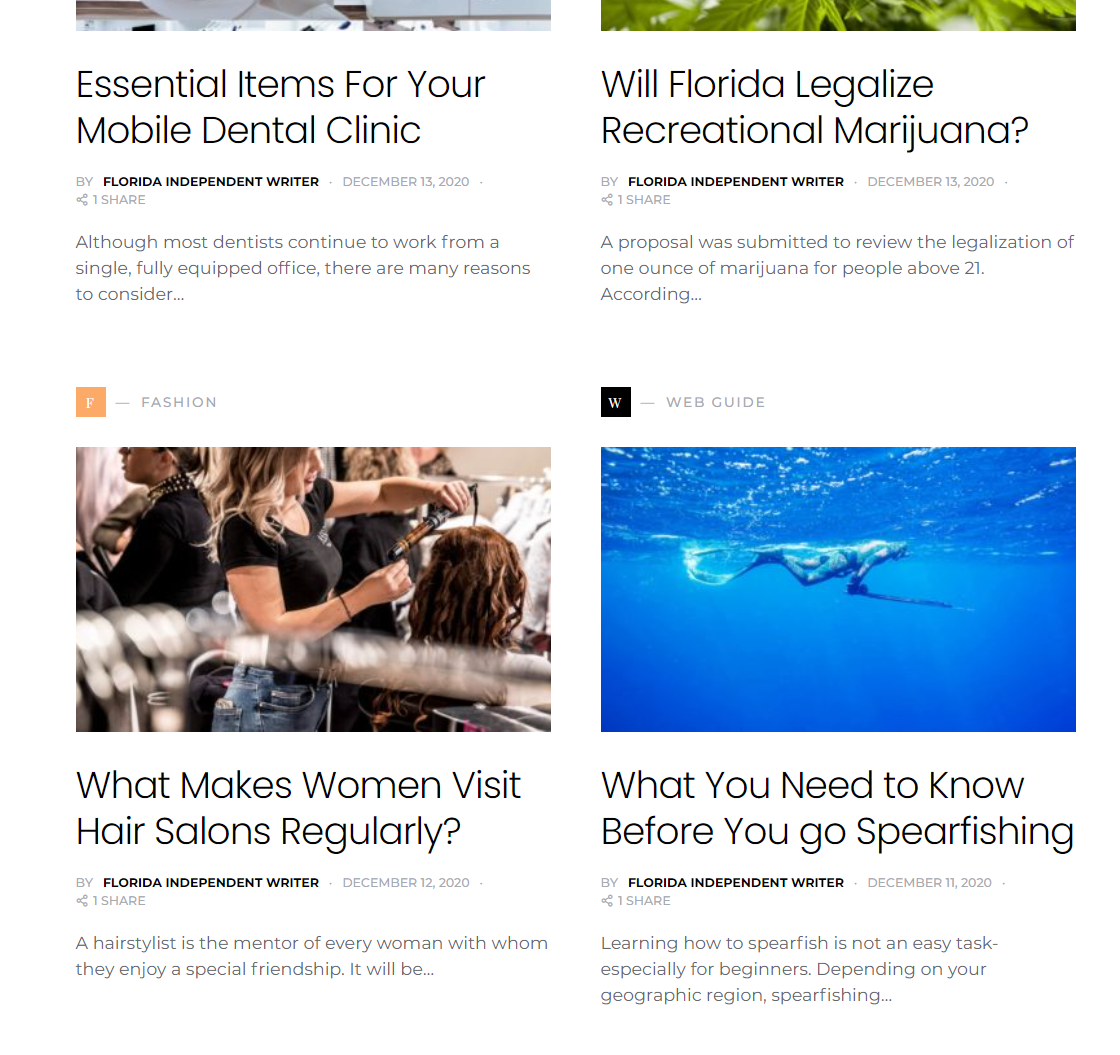
Task: Share the Spearfishing article
Action: [x=636, y=901]
